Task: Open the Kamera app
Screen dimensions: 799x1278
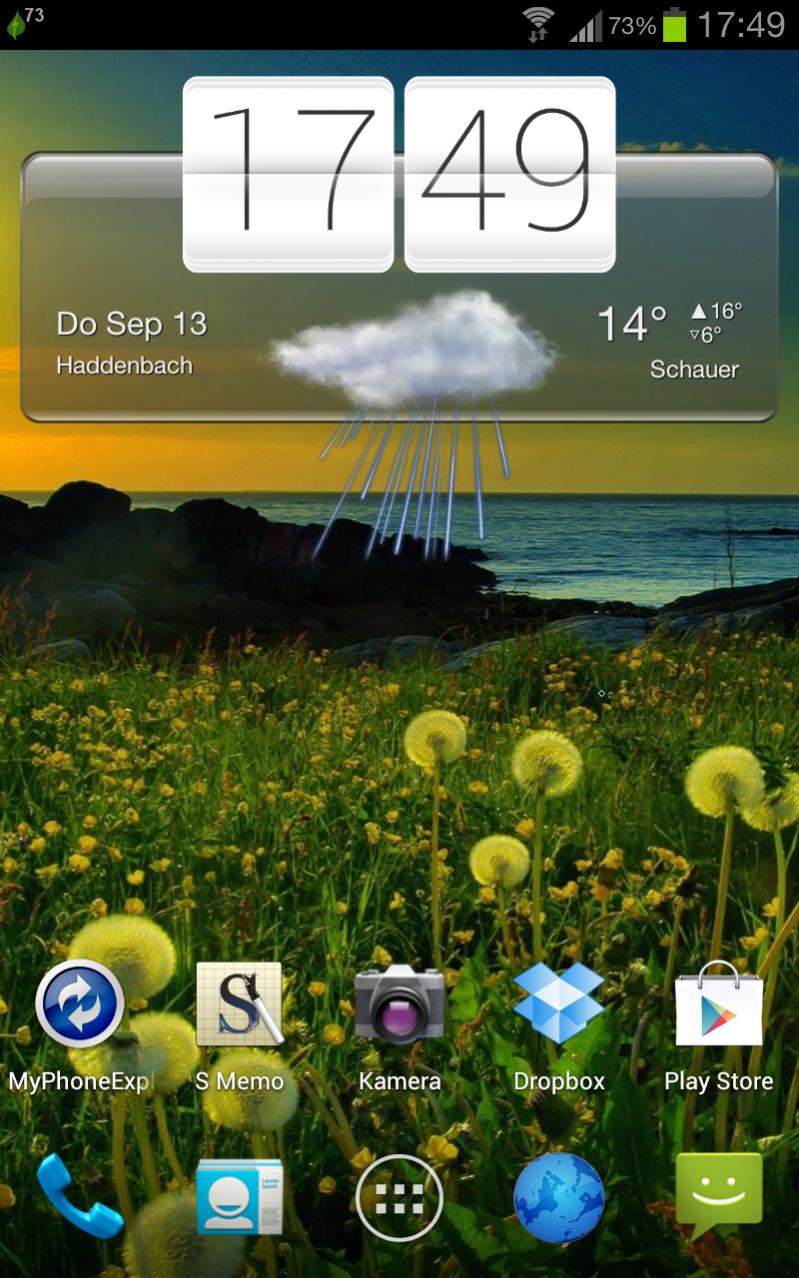Action: pyautogui.click(x=399, y=1005)
